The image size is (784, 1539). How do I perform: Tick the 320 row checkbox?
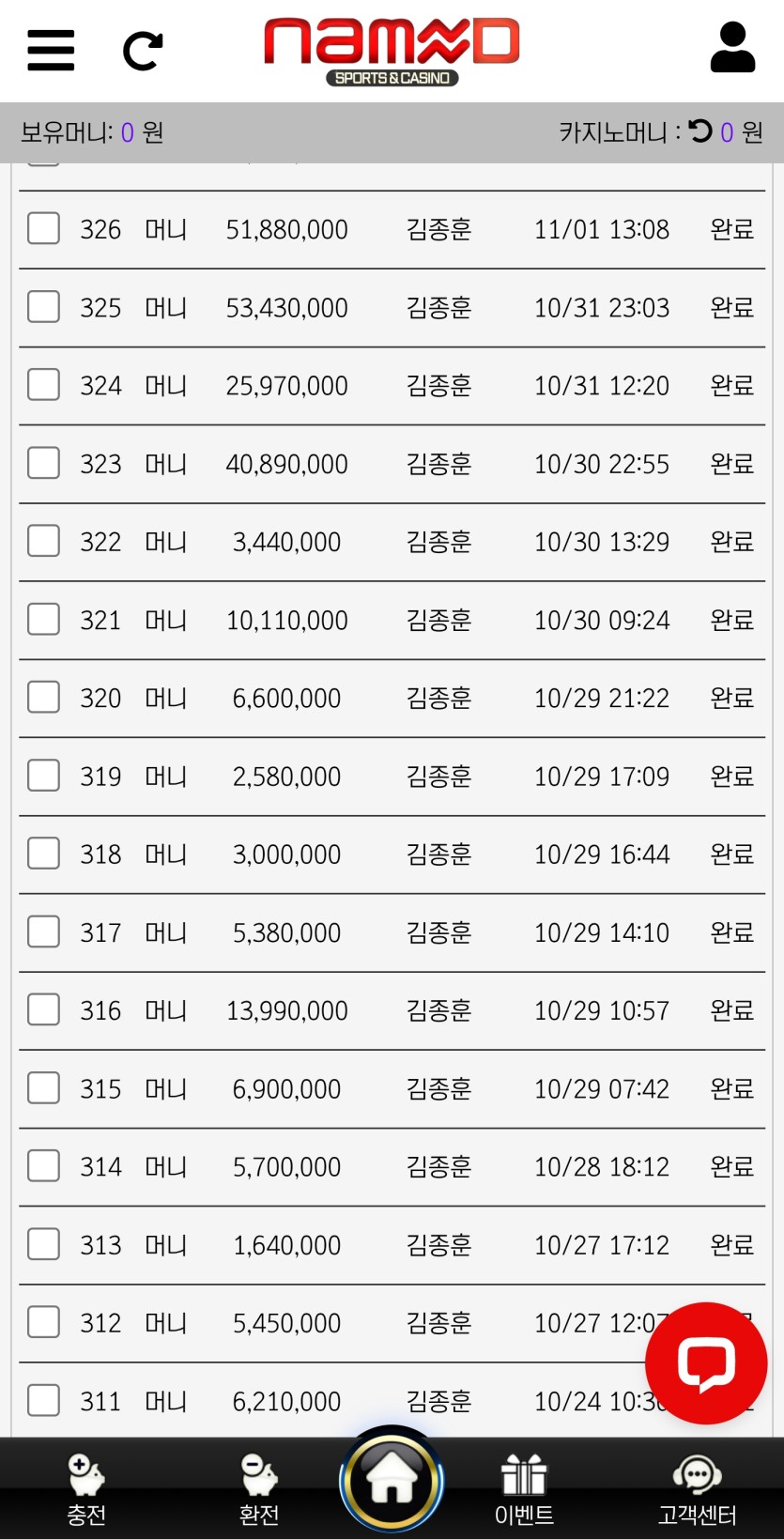(43, 698)
